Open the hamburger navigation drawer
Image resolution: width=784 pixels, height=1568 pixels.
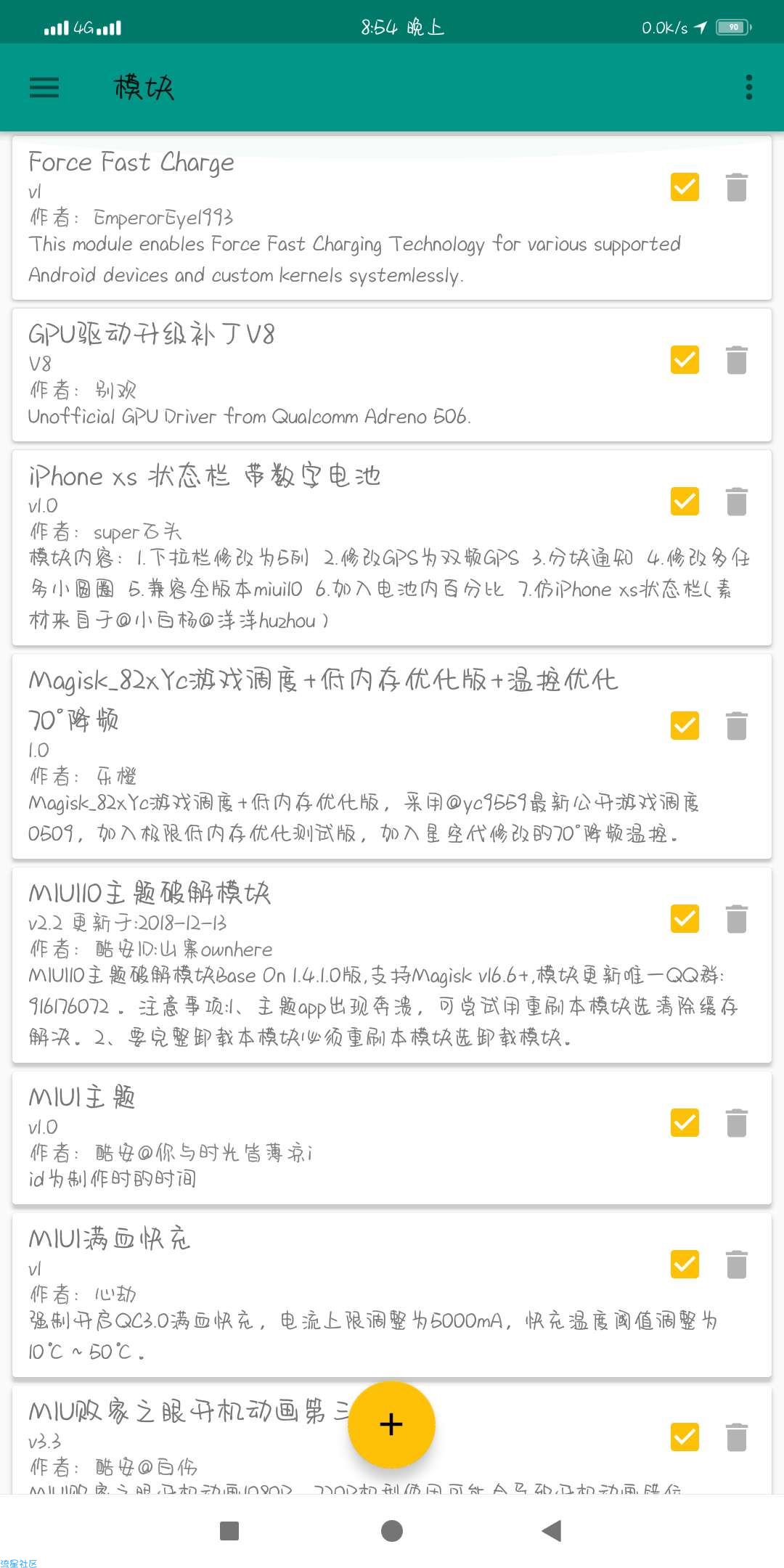tap(44, 87)
